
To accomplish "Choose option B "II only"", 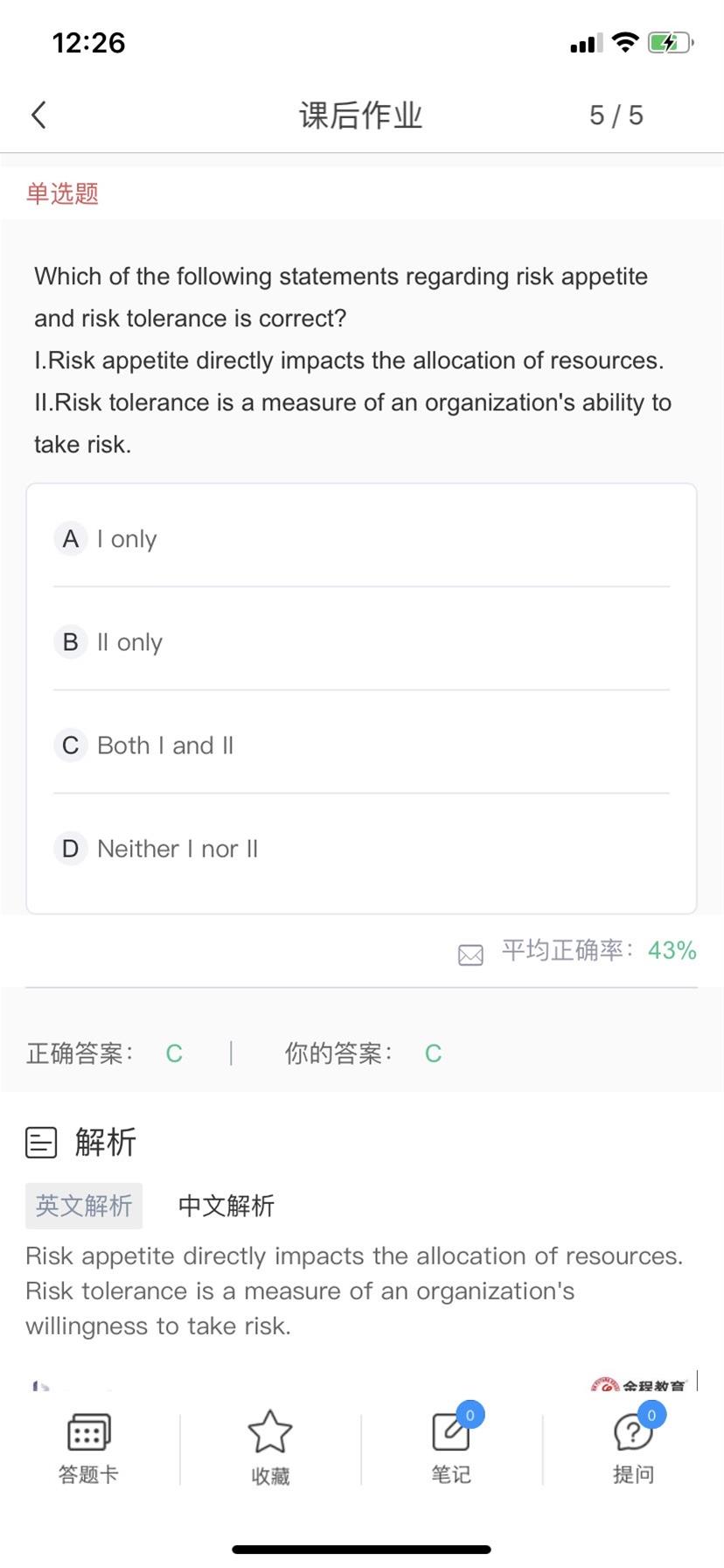I will click(361, 642).
